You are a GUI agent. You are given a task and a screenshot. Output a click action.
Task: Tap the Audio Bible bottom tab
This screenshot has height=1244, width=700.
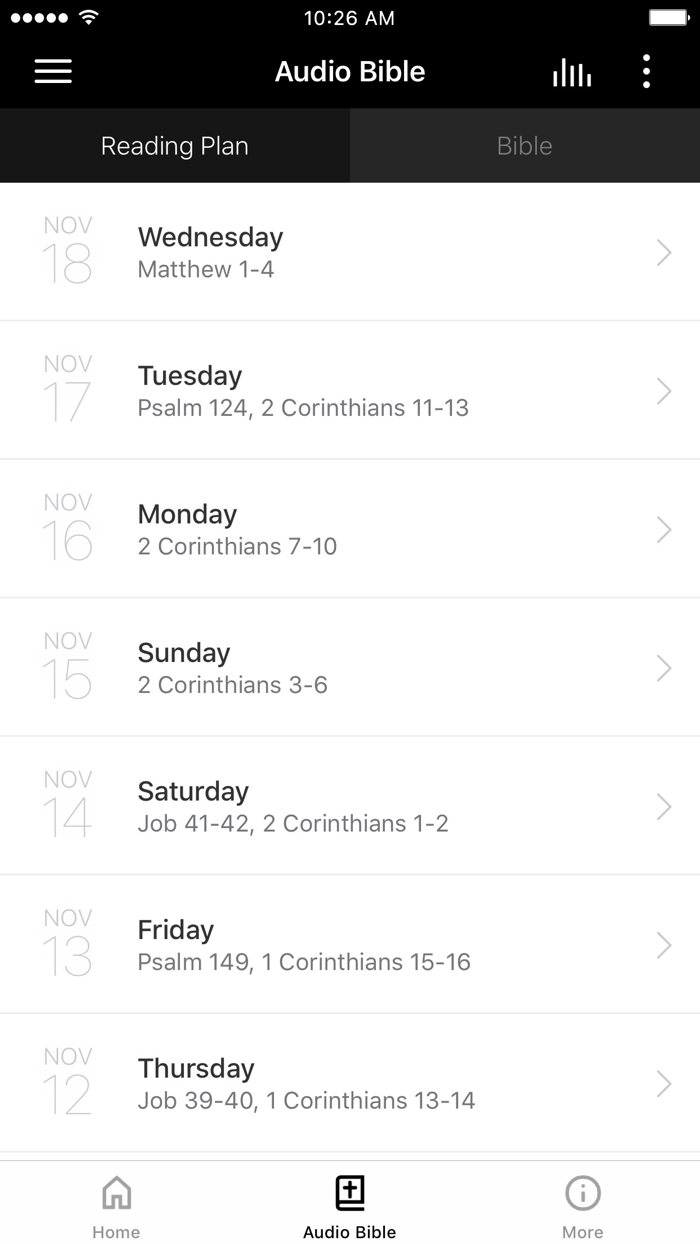point(350,1204)
